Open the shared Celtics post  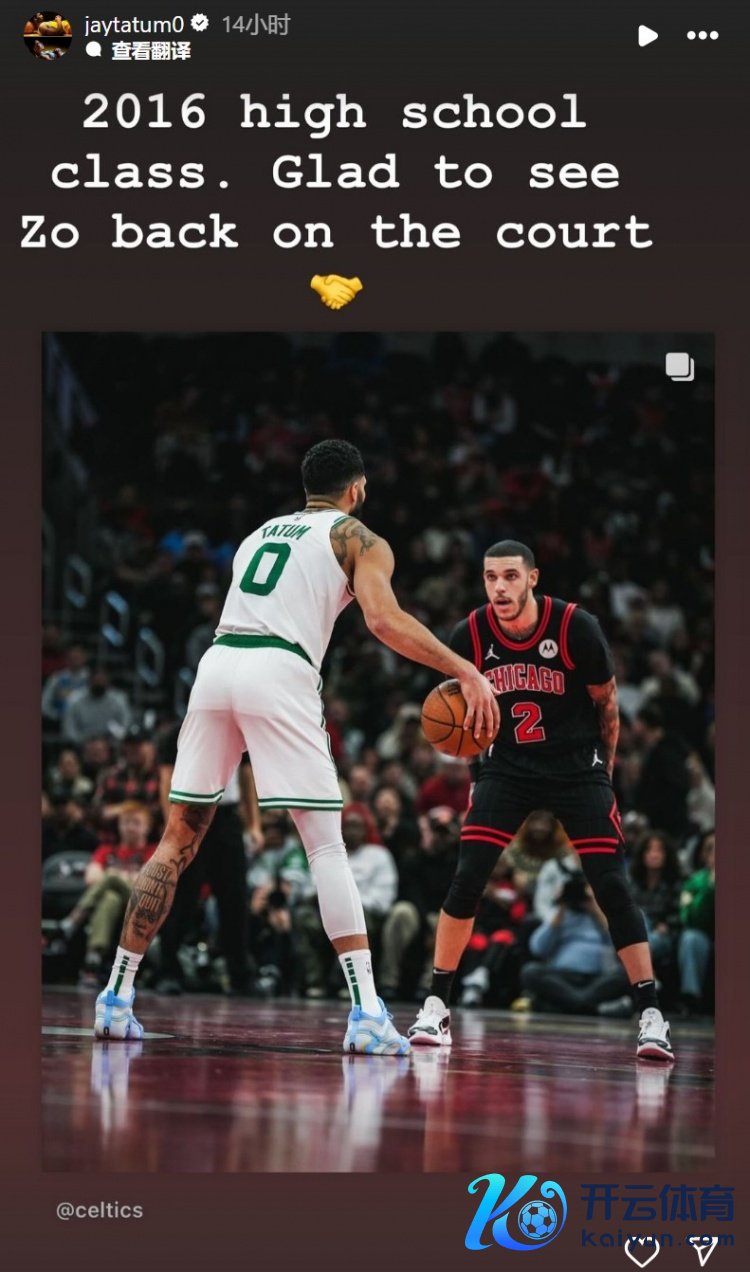(x=378, y=750)
